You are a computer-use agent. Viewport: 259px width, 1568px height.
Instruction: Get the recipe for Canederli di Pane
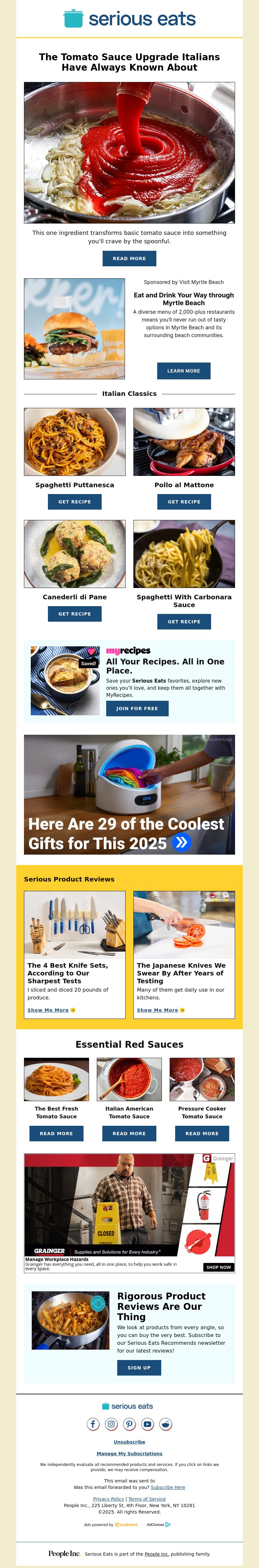click(75, 614)
